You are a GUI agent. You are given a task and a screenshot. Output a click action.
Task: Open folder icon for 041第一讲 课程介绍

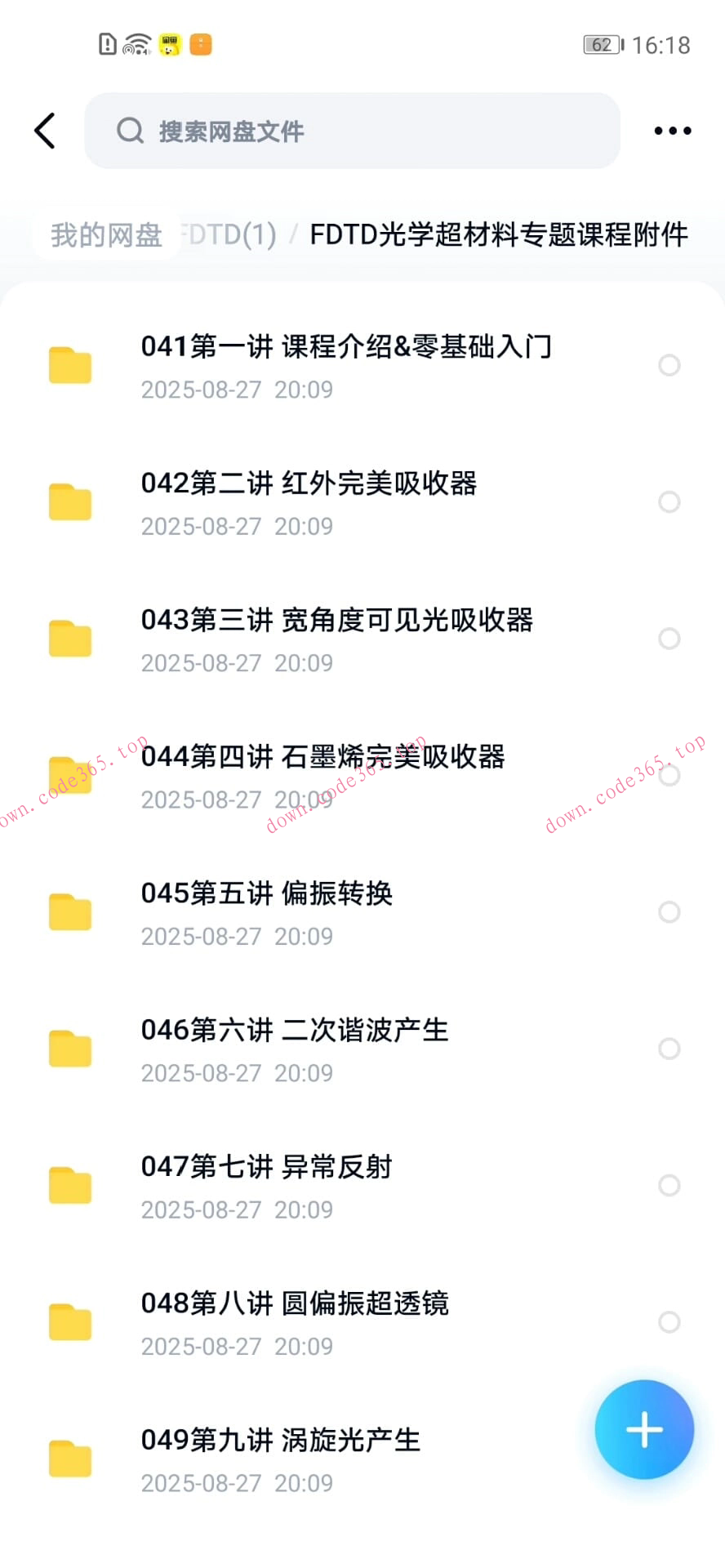pos(70,365)
